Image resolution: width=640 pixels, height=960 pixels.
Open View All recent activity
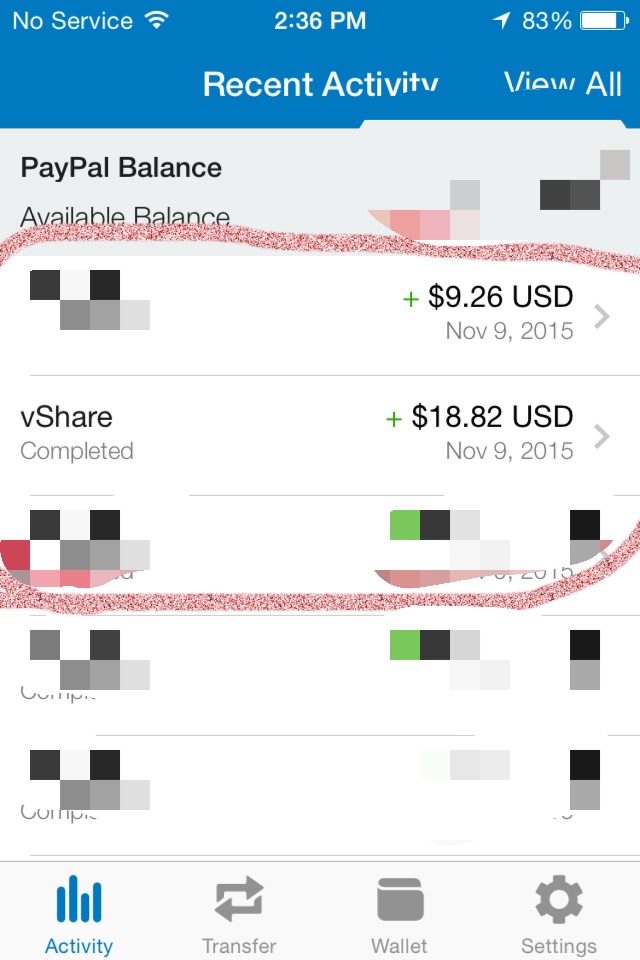point(562,84)
